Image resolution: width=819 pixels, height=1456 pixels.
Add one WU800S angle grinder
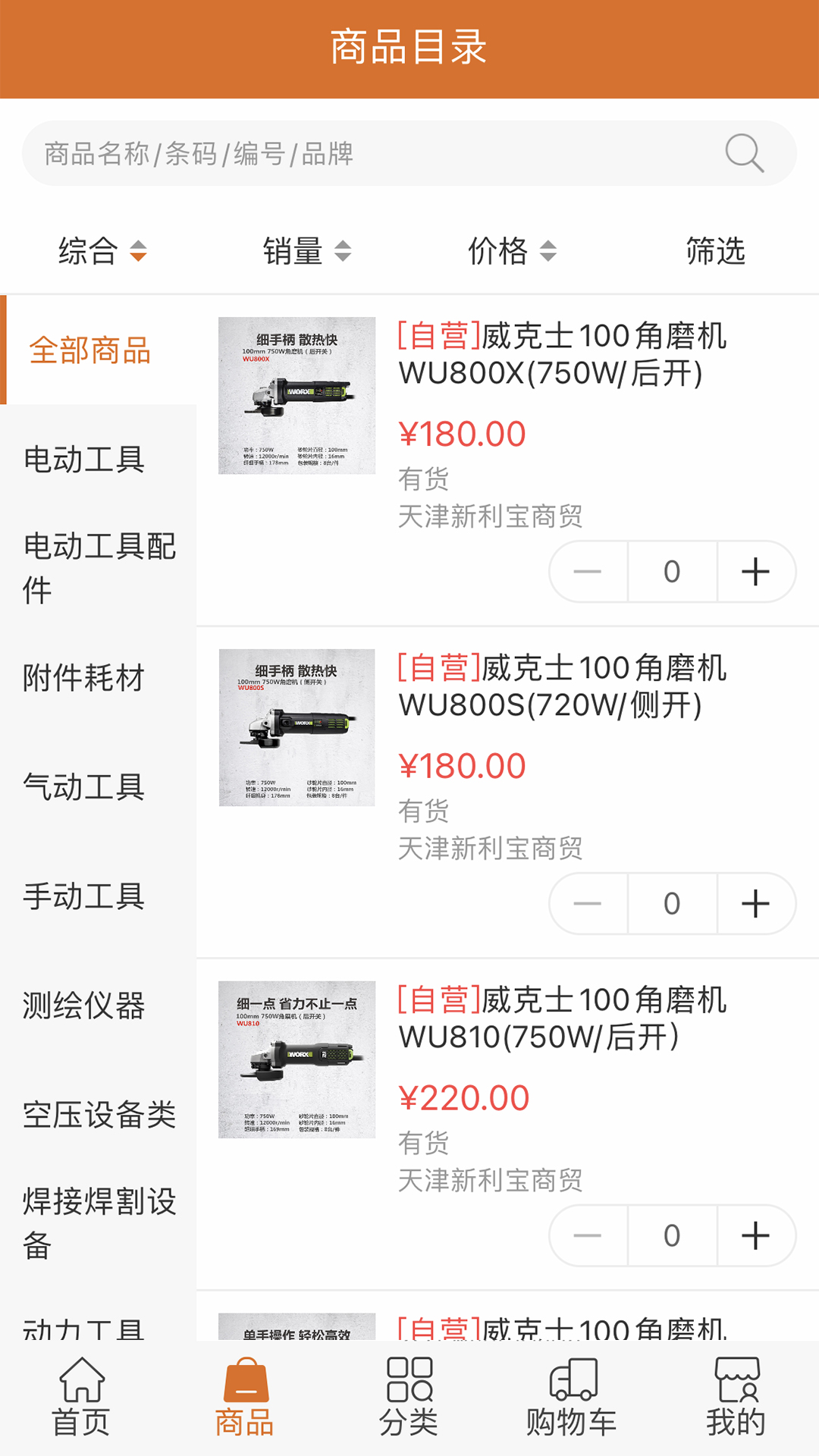pos(755,904)
